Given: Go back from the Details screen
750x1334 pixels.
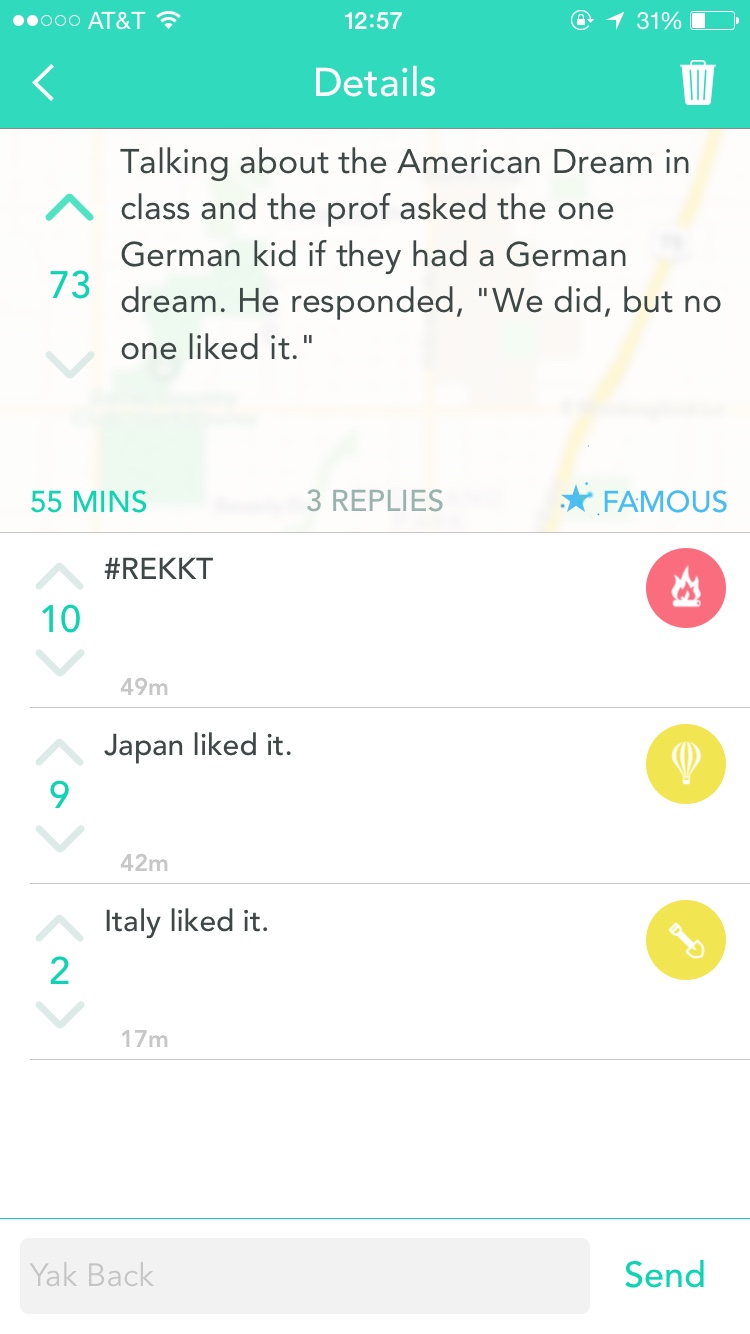Looking at the screenshot, I should pos(43,83).
